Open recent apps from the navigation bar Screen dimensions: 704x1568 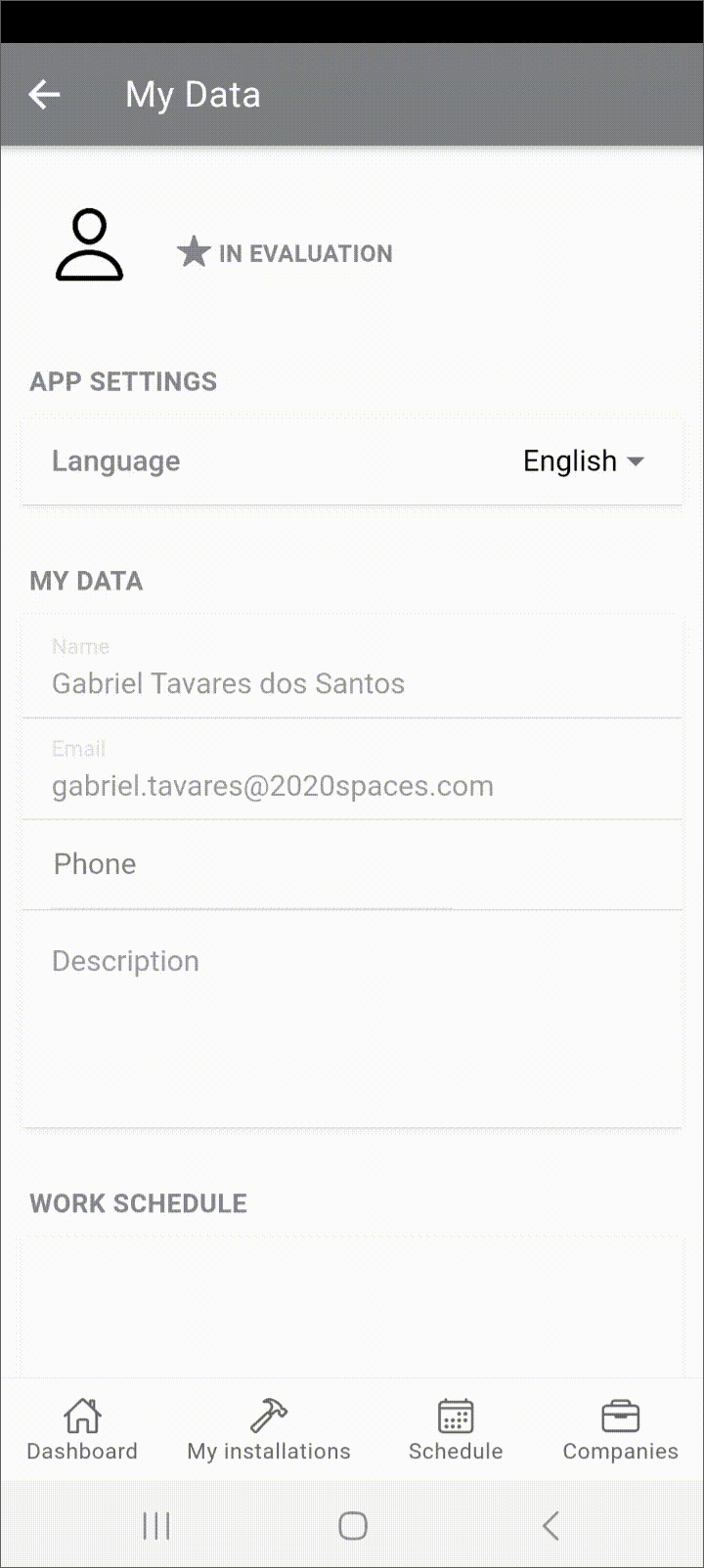(156, 1525)
